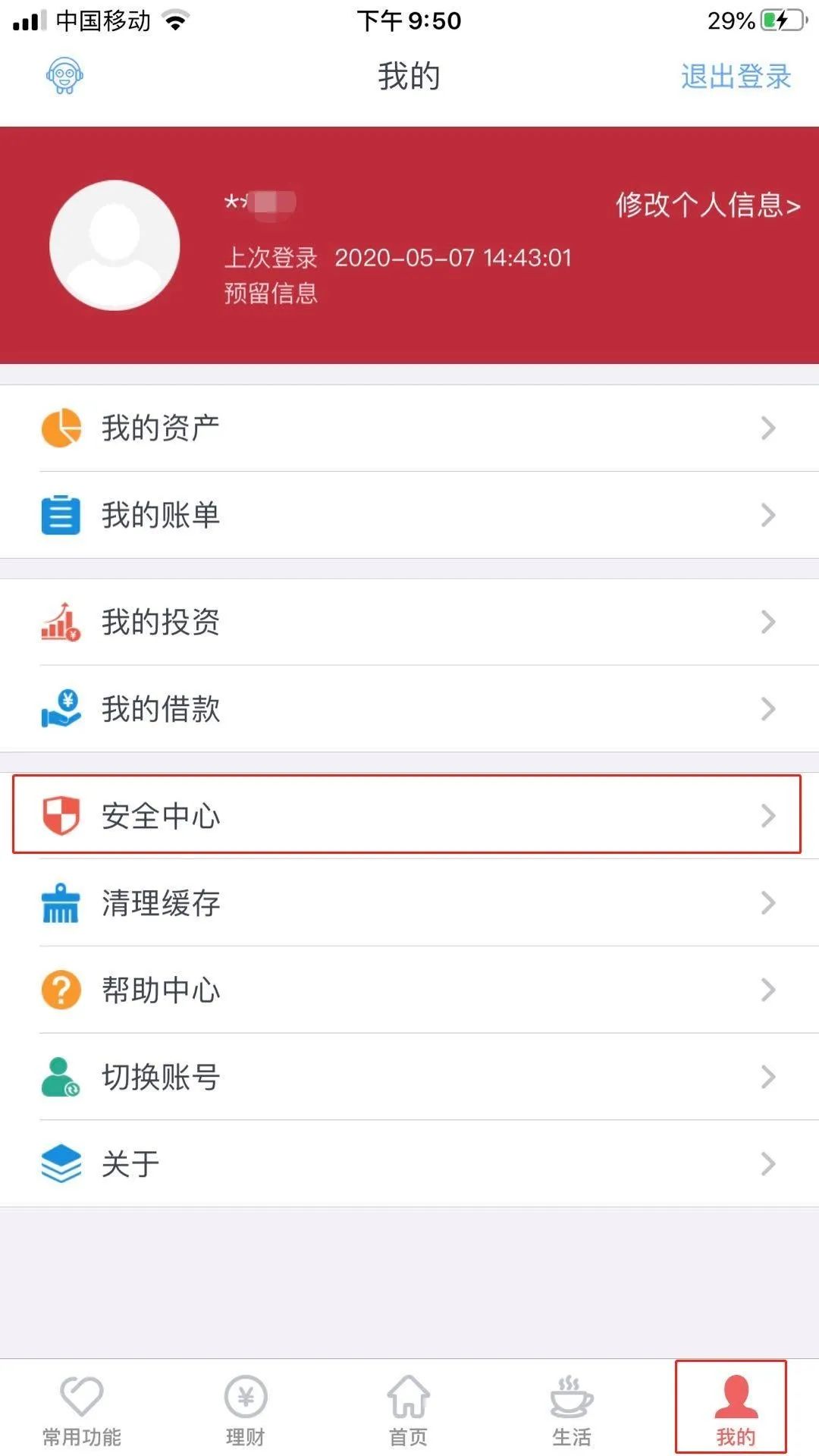
Task: Open the 关于 about row
Action: (x=409, y=1164)
